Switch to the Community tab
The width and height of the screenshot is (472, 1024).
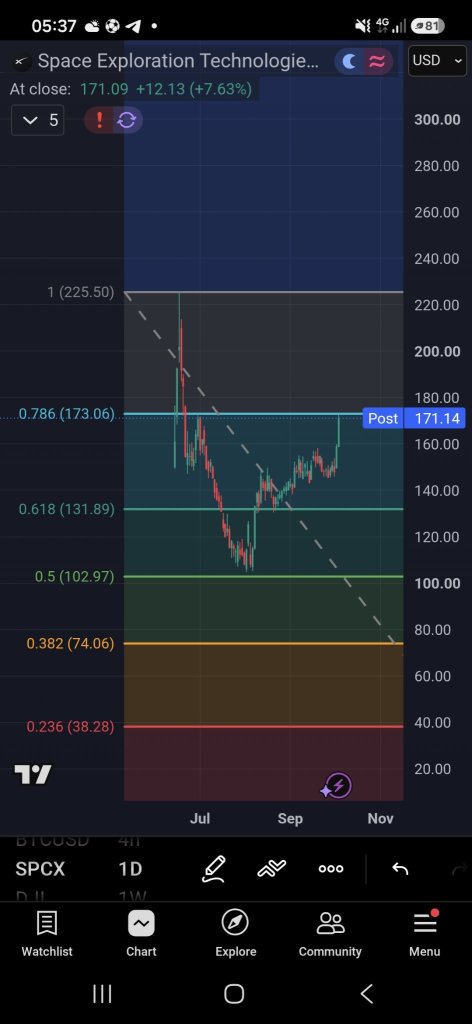tap(330, 934)
